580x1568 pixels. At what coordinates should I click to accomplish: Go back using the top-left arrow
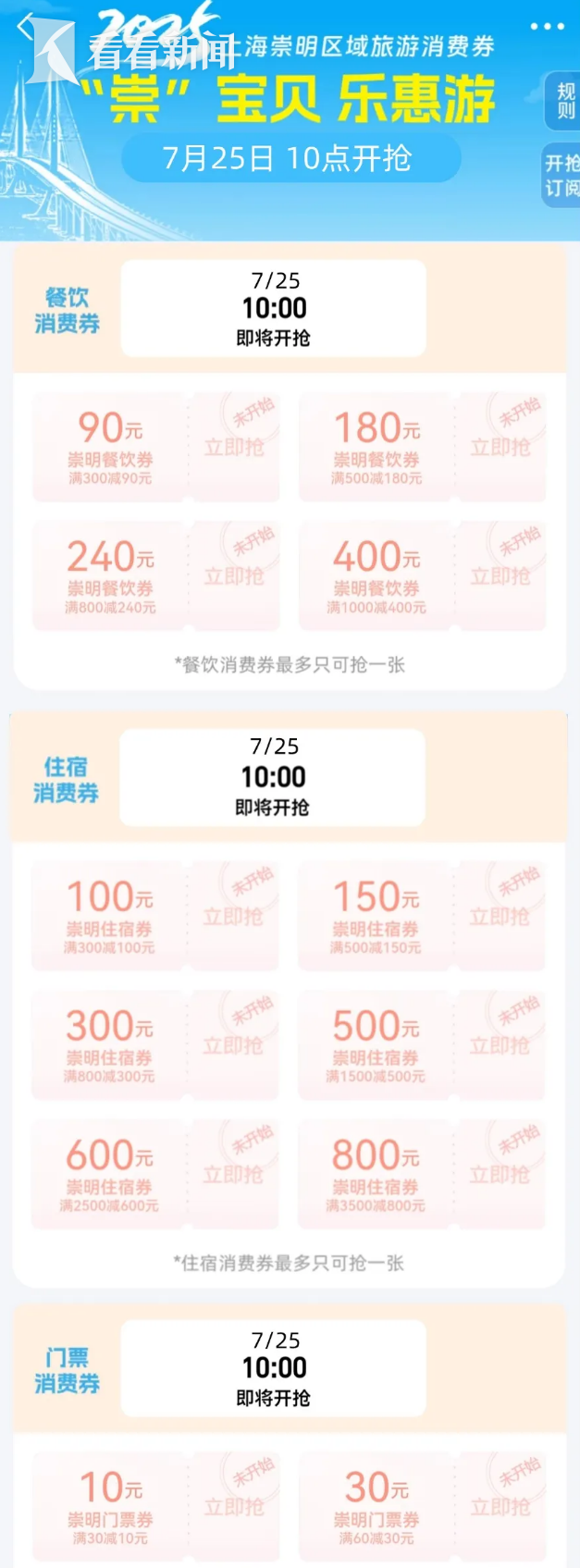(x=25, y=26)
